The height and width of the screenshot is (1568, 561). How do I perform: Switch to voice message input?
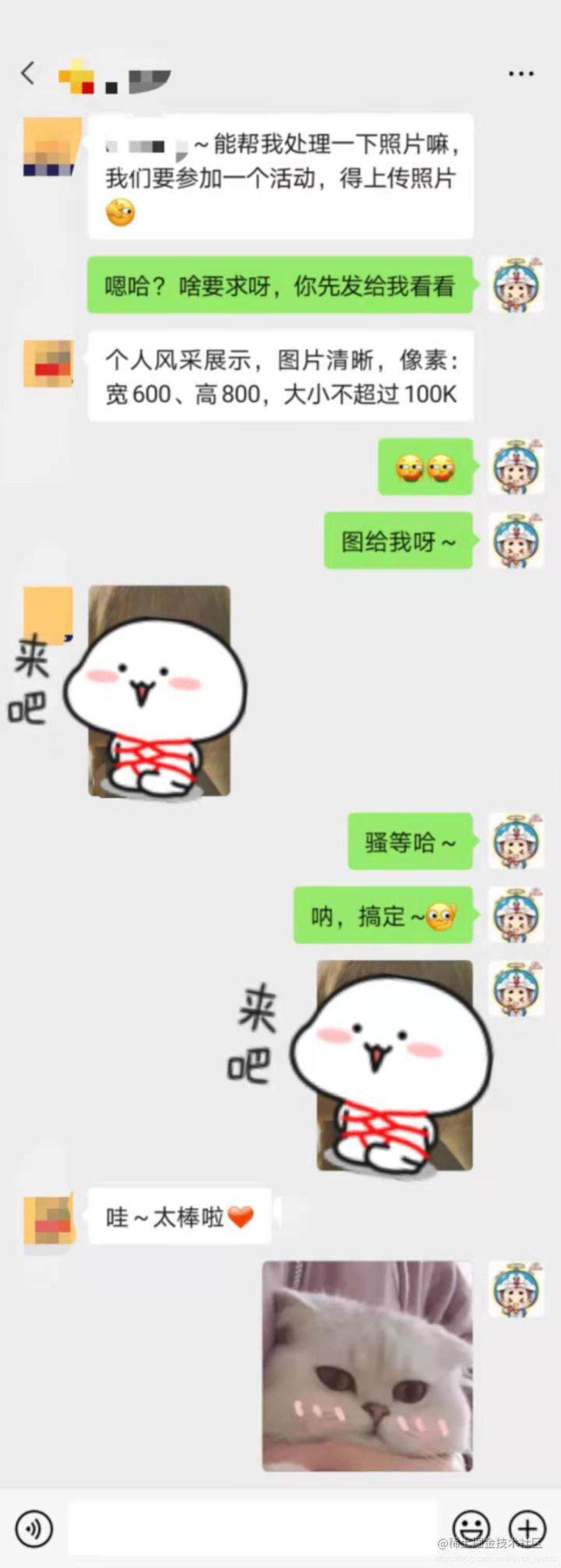(34, 1527)
